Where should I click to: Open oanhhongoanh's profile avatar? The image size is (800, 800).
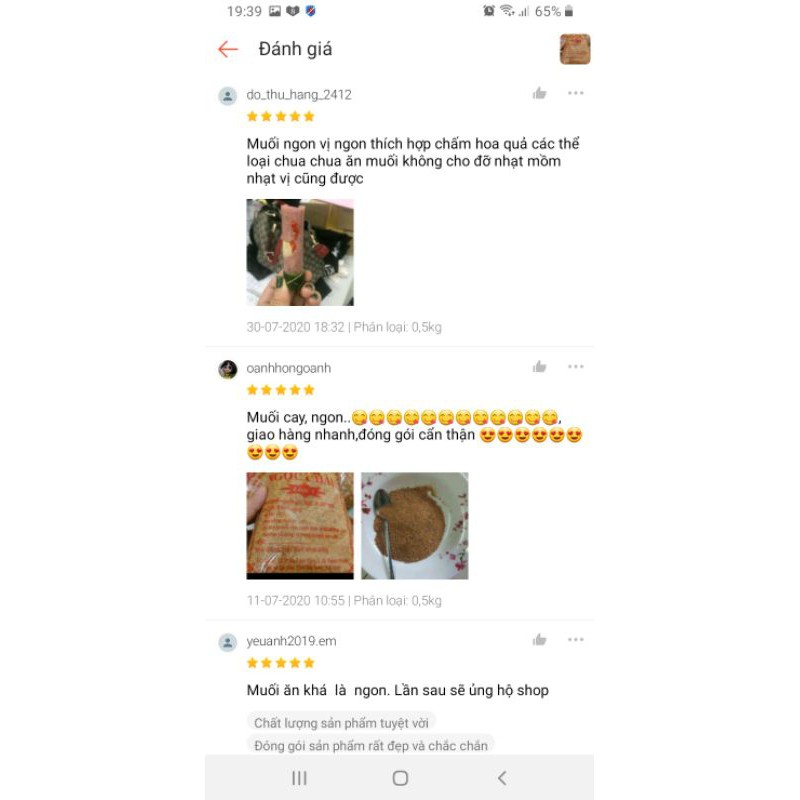(x=228, y=369)
